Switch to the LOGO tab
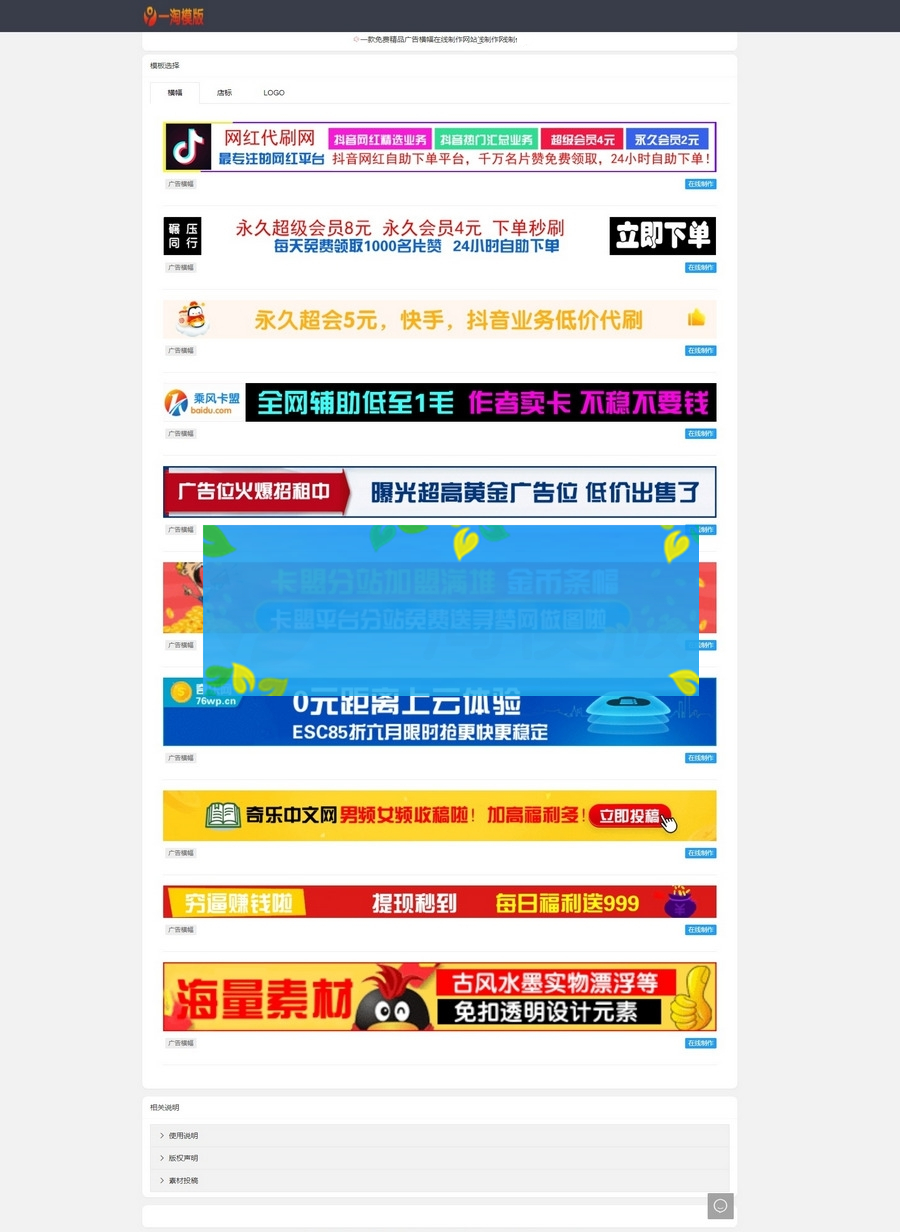 pos(274,92)
